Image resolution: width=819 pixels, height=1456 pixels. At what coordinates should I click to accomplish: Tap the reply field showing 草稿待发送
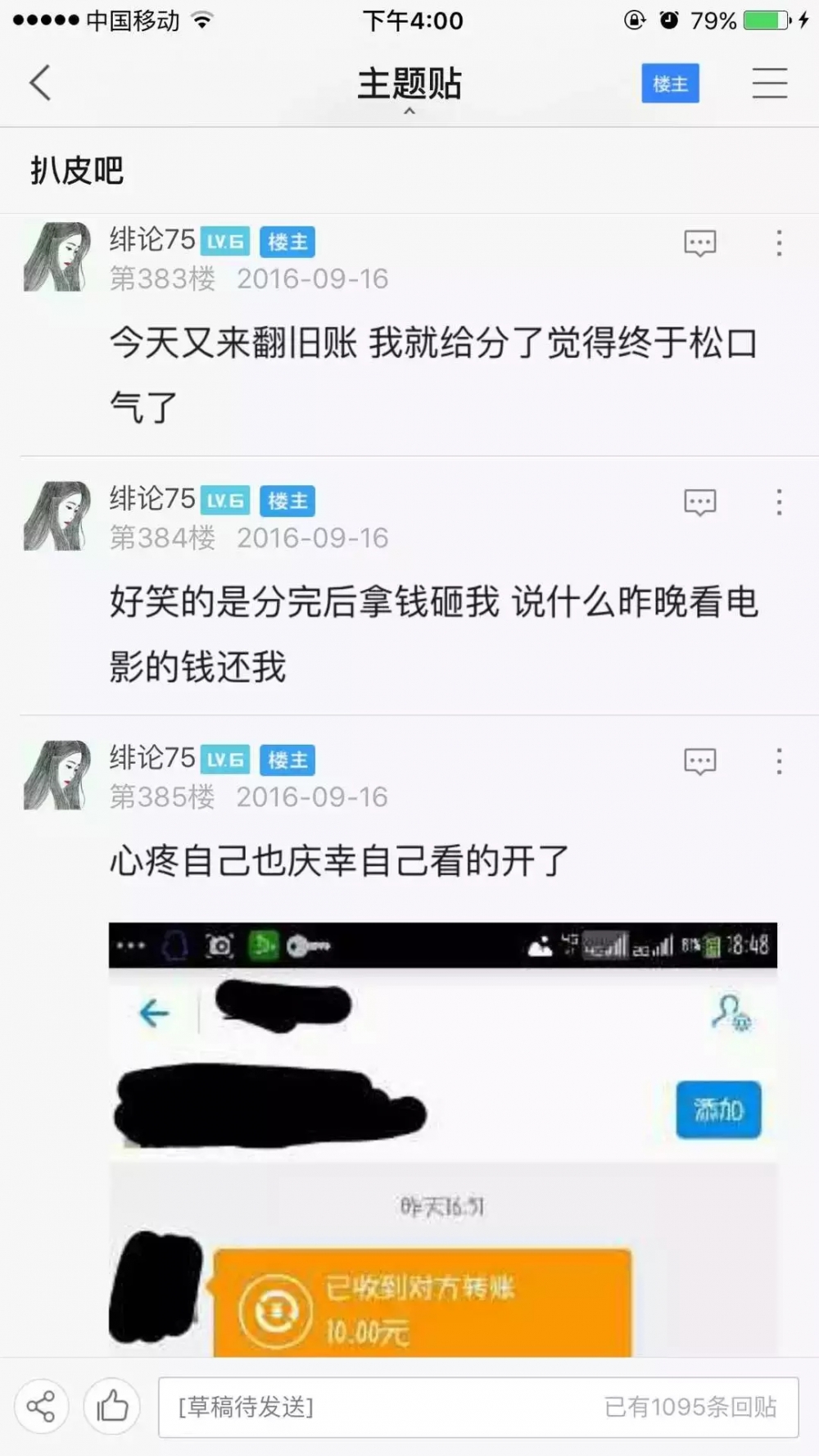point(478,1407)
